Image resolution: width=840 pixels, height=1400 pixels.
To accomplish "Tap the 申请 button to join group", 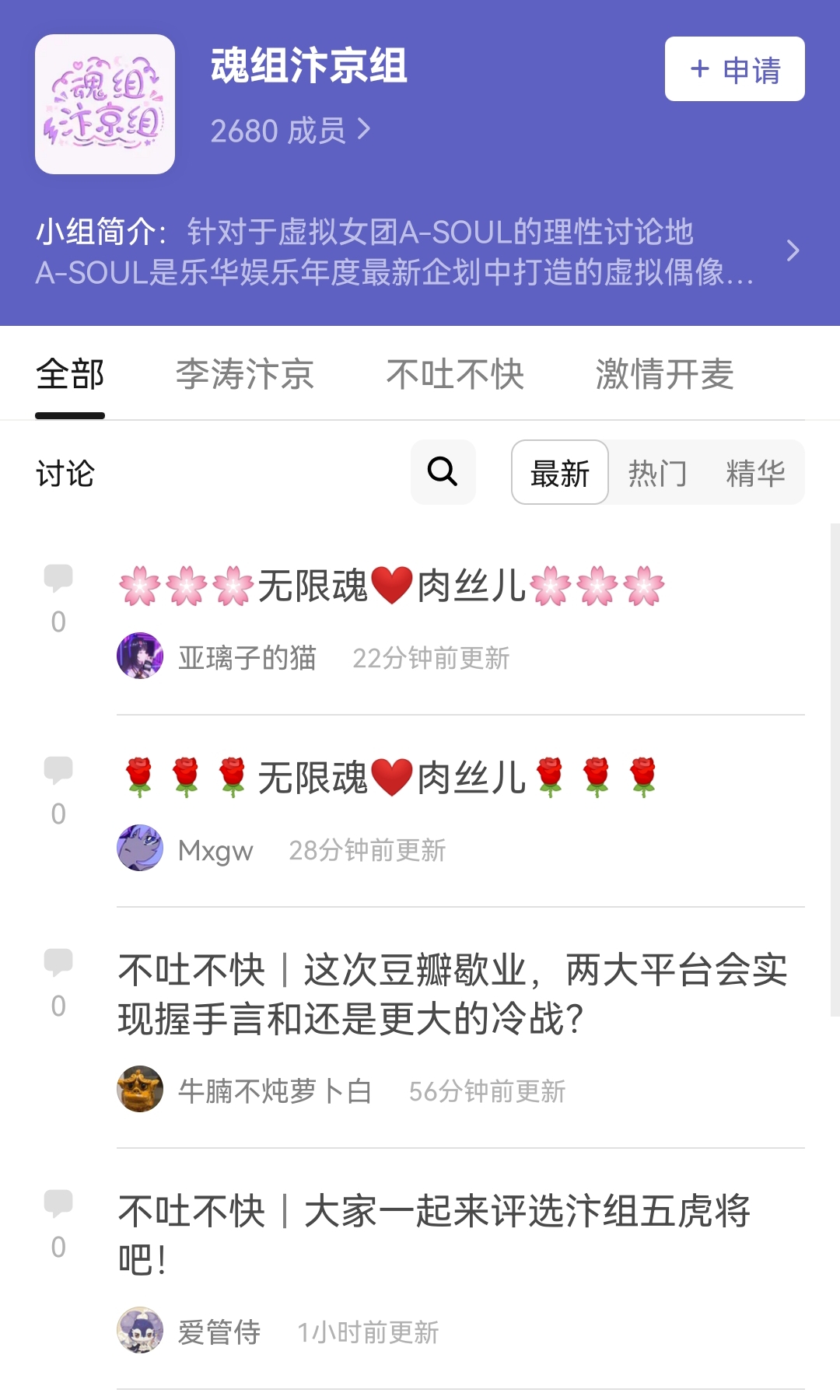I will [x=734, y=69].
